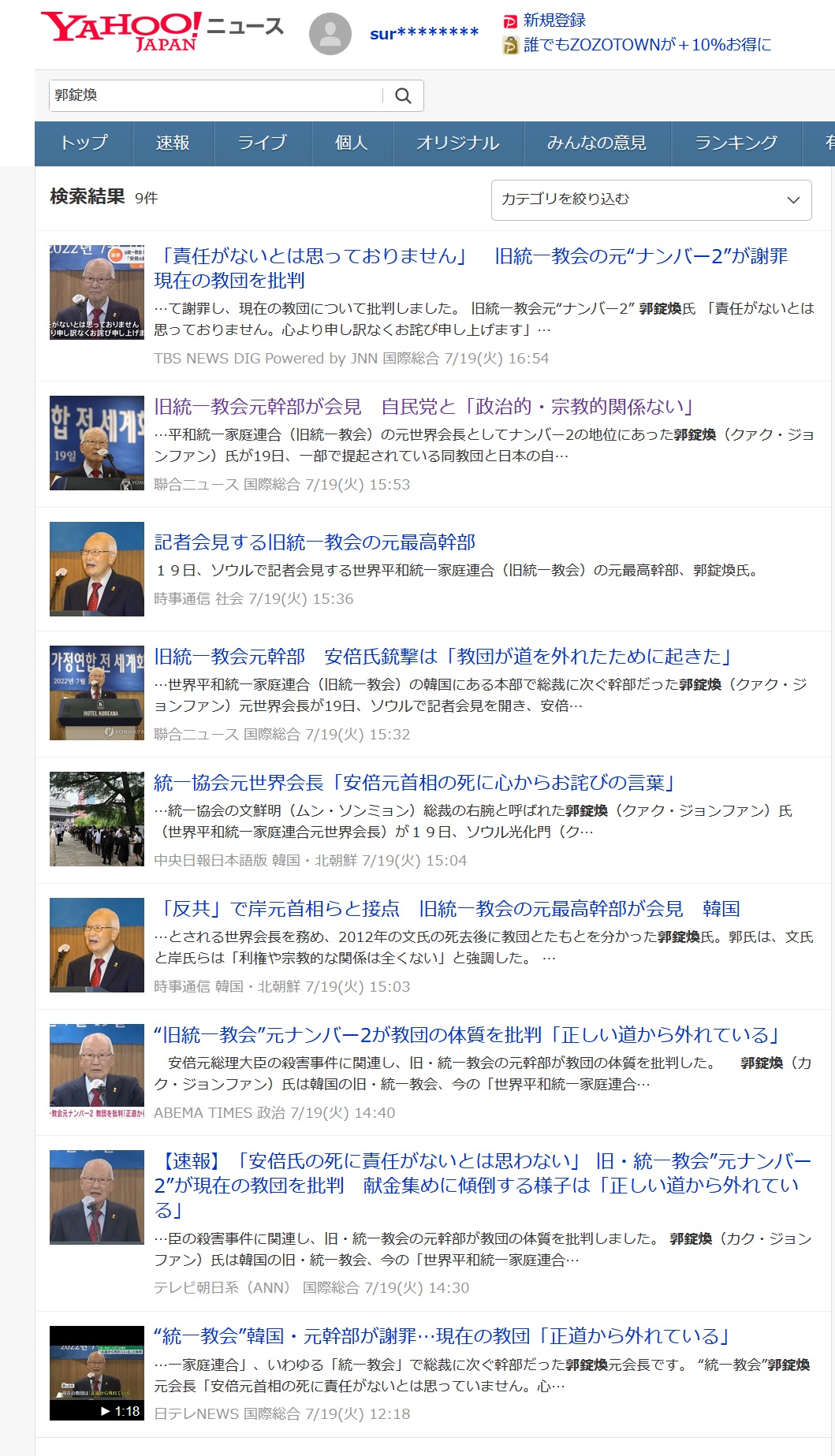835x1456 pixels.
Task: Open the user profile avatar
Action: coord(330,34)
